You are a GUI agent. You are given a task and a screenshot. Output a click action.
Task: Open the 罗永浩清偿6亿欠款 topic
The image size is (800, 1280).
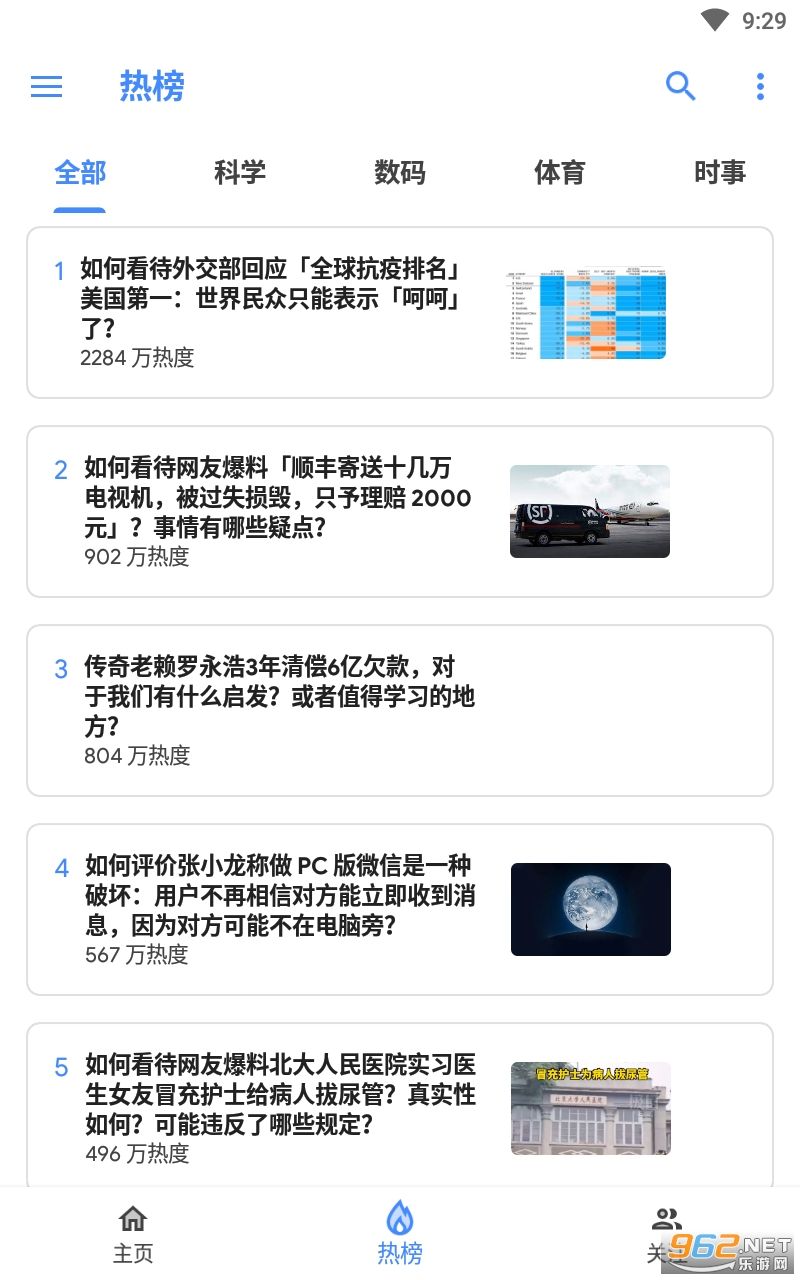click(x=400, y=711)
